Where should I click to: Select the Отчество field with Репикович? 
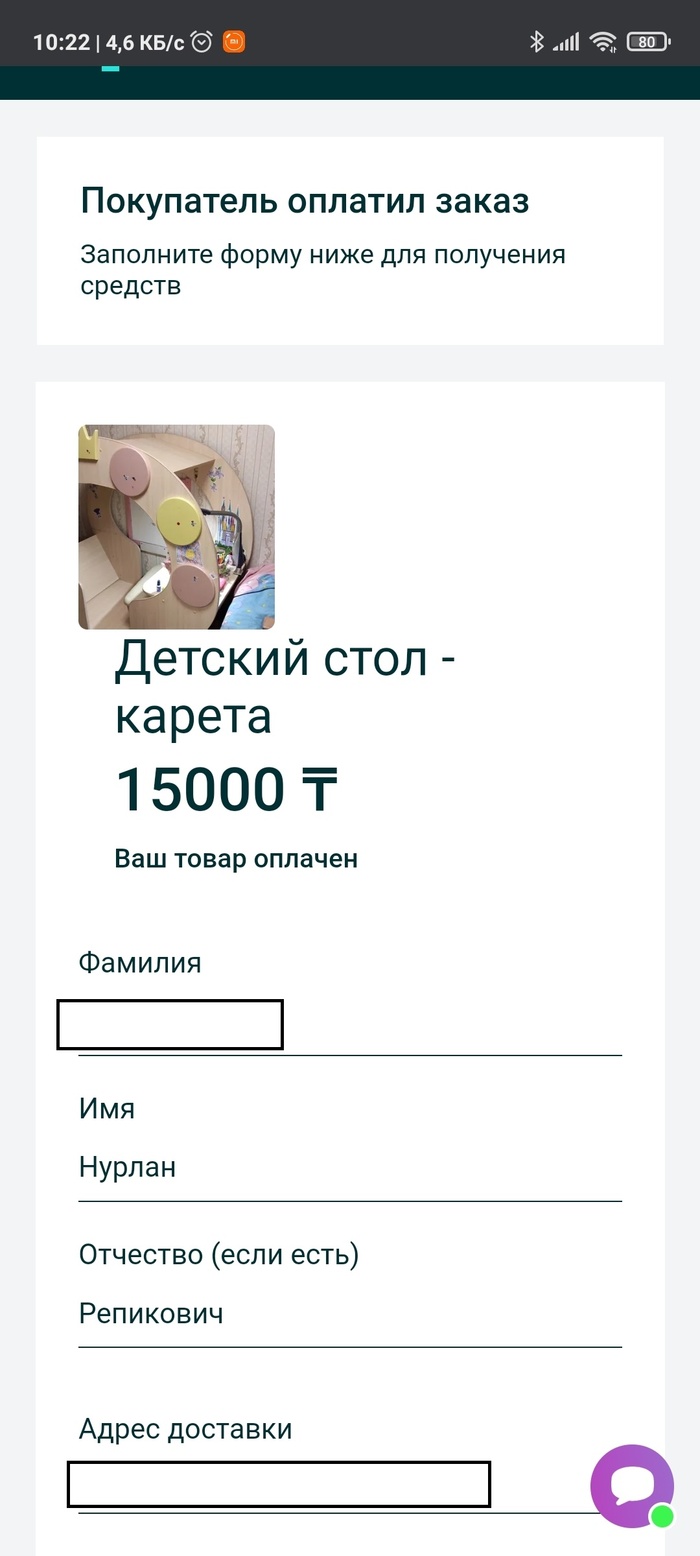(x=350, y=1314)
